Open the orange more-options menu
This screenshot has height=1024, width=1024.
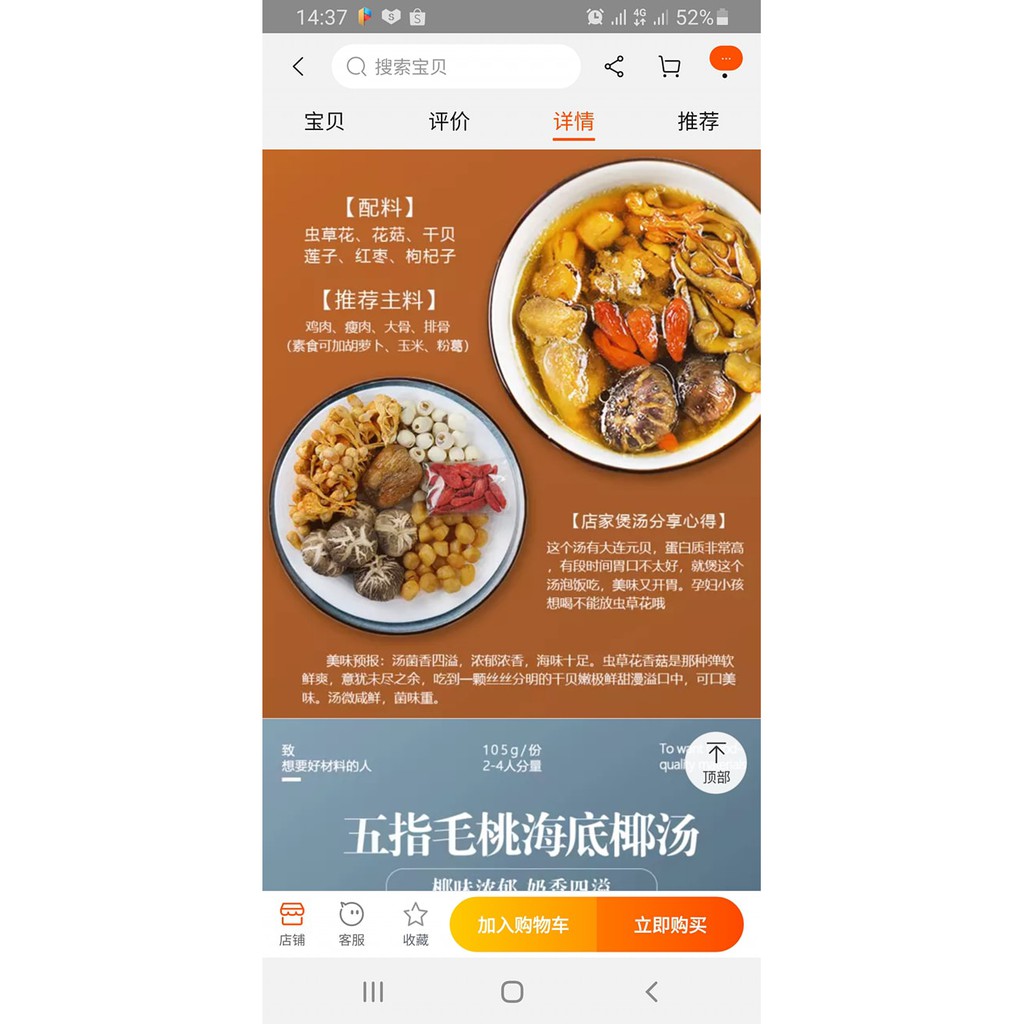726,60
